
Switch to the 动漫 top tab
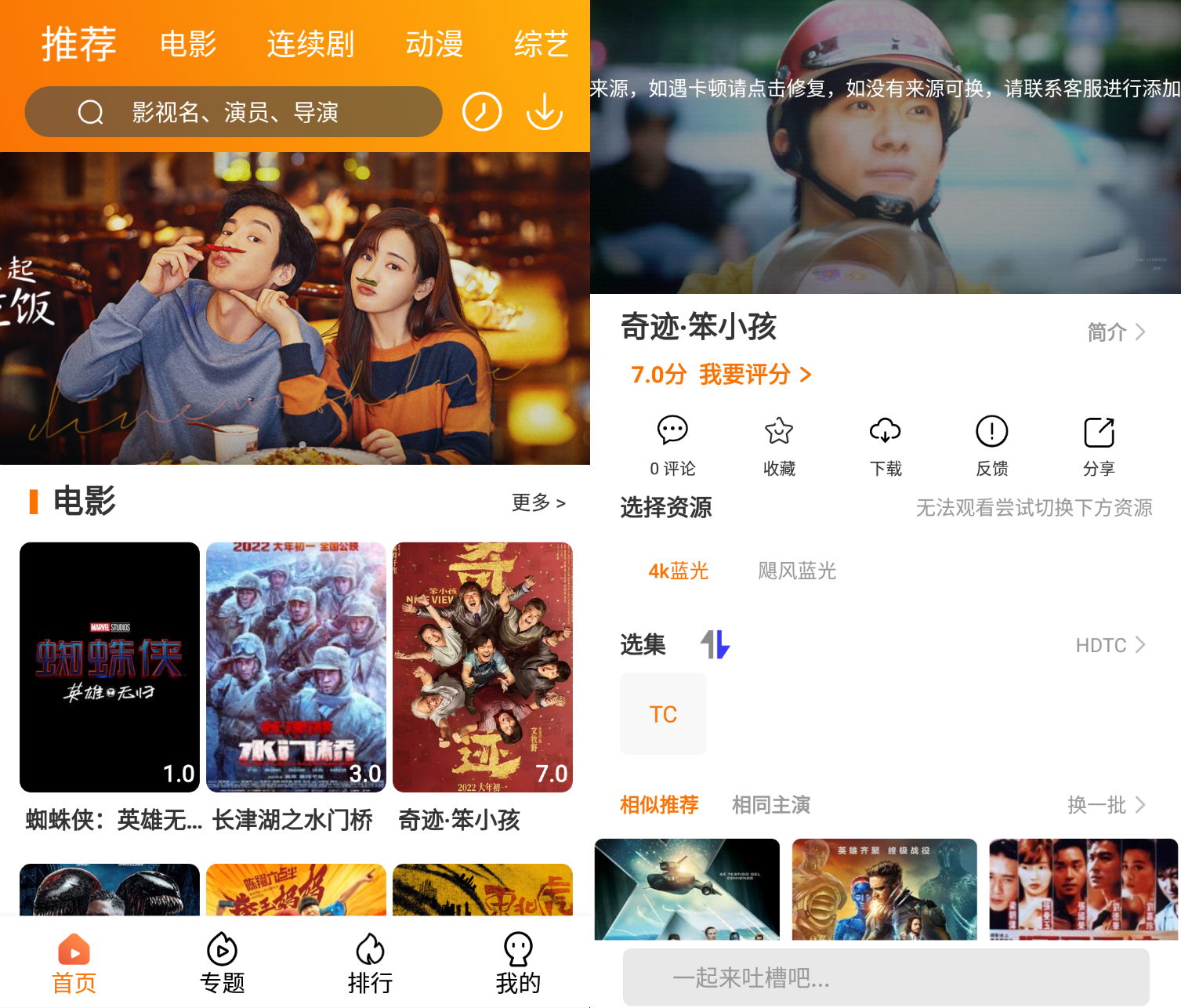[434, 44]
